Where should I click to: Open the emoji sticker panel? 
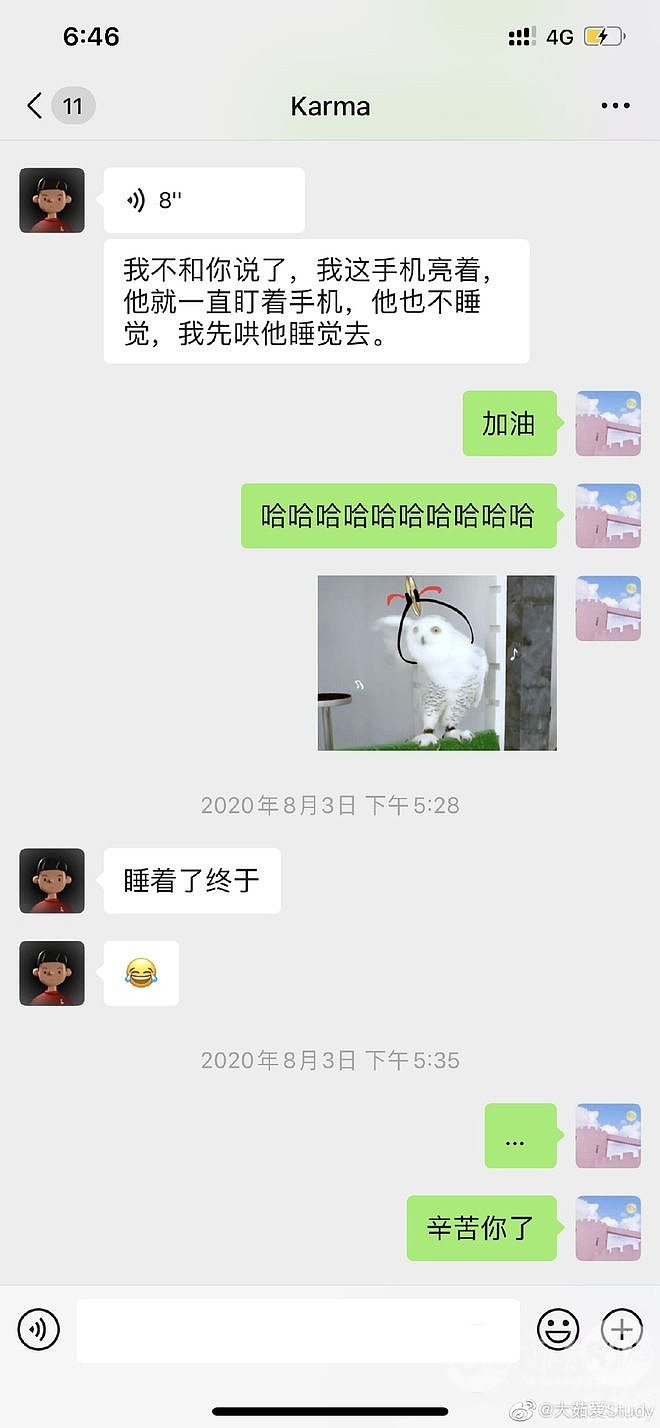pos(558,1330)
